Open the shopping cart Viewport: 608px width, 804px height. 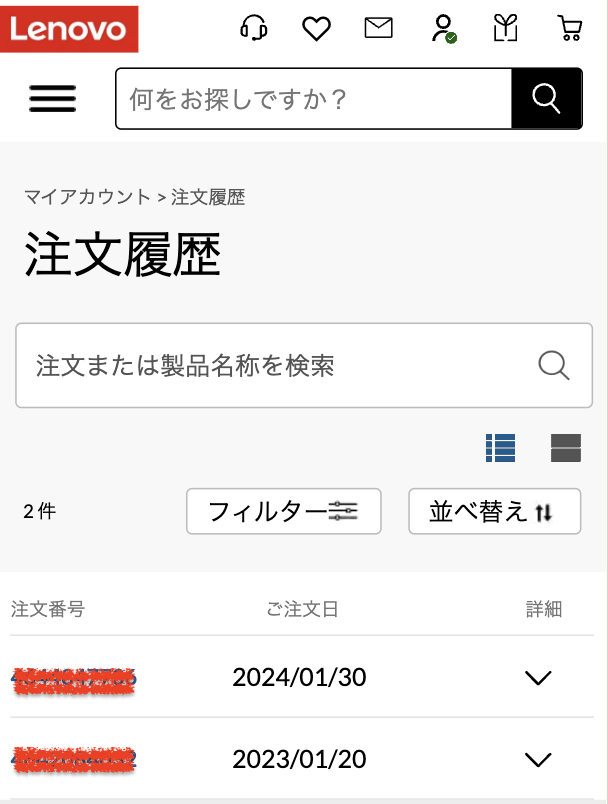[569, 28]
